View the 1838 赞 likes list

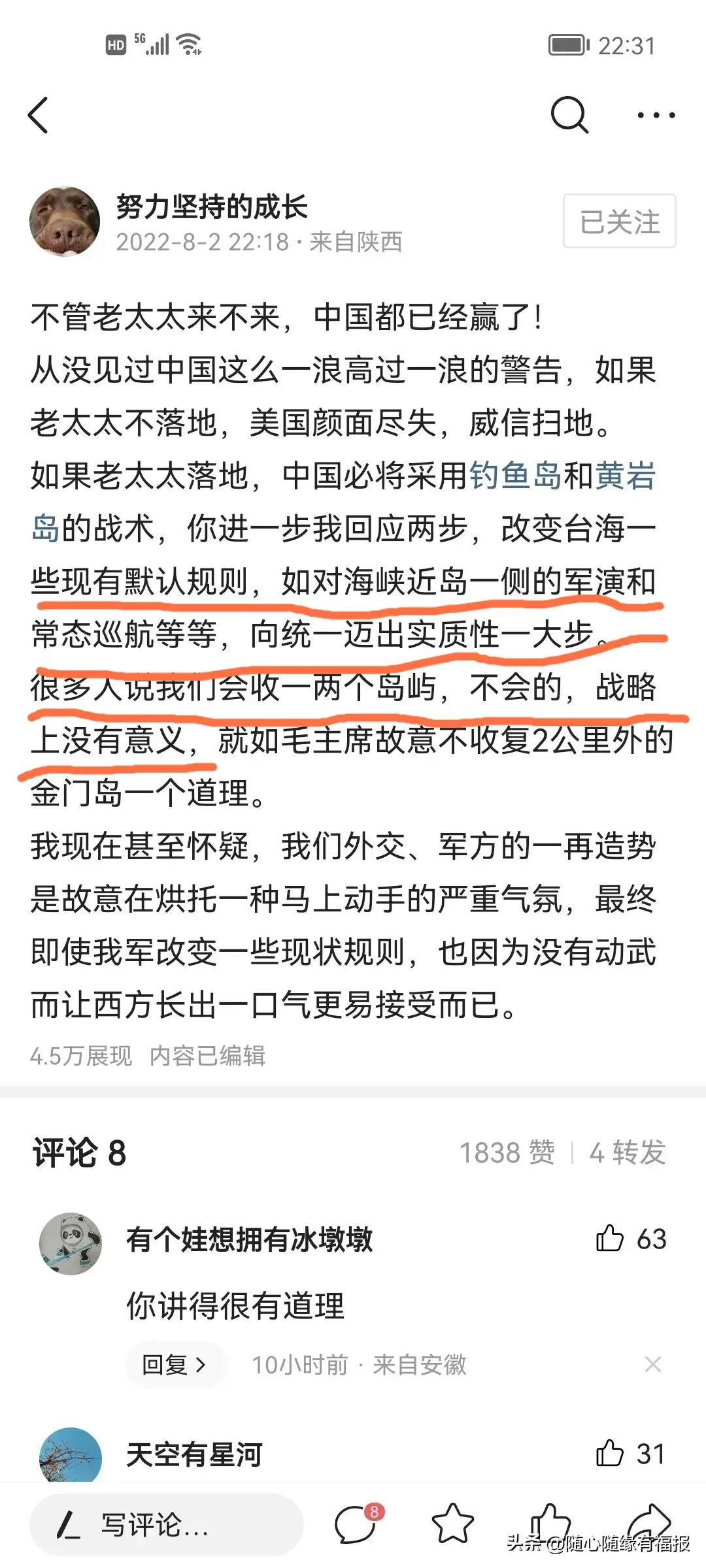507,1153
